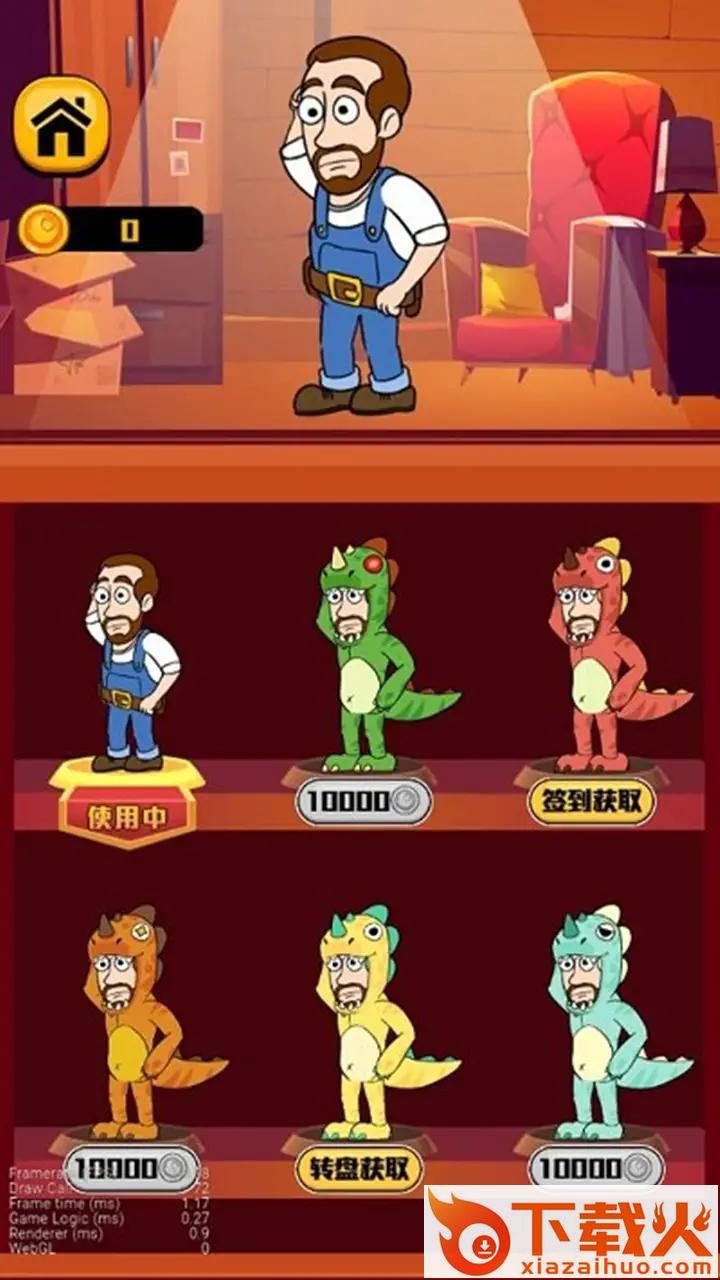Return to the game's home screen

point(61,125)
